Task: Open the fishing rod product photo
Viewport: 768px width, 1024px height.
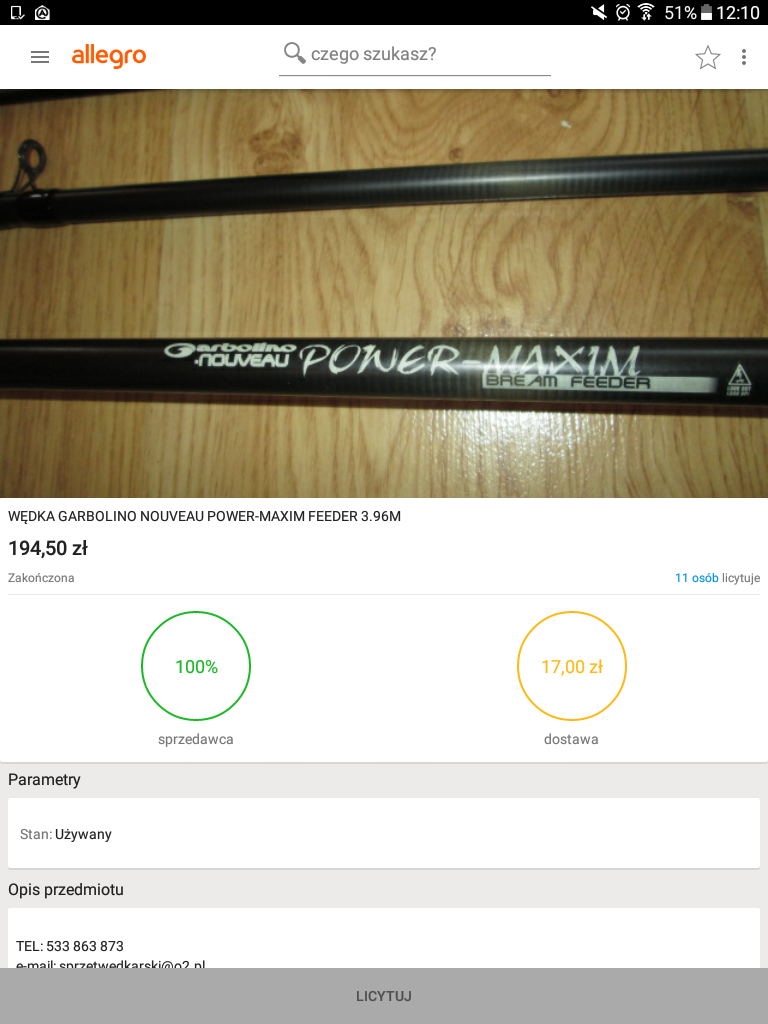Action: (384, 294)
